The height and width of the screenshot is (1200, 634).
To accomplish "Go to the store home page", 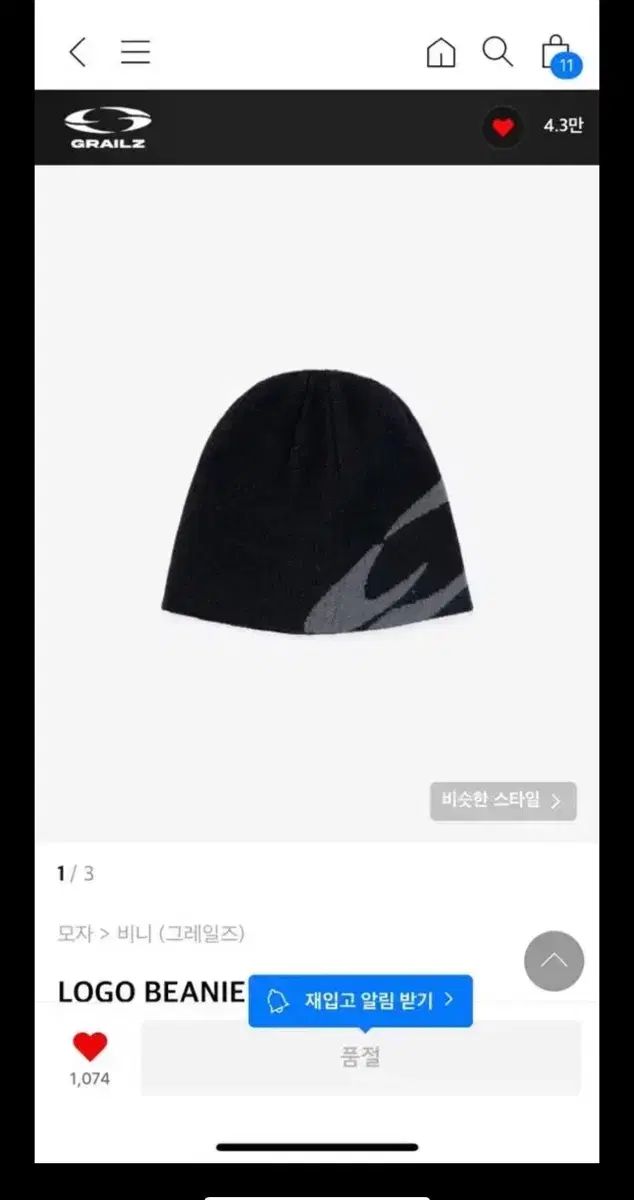I will pos(441,52).
